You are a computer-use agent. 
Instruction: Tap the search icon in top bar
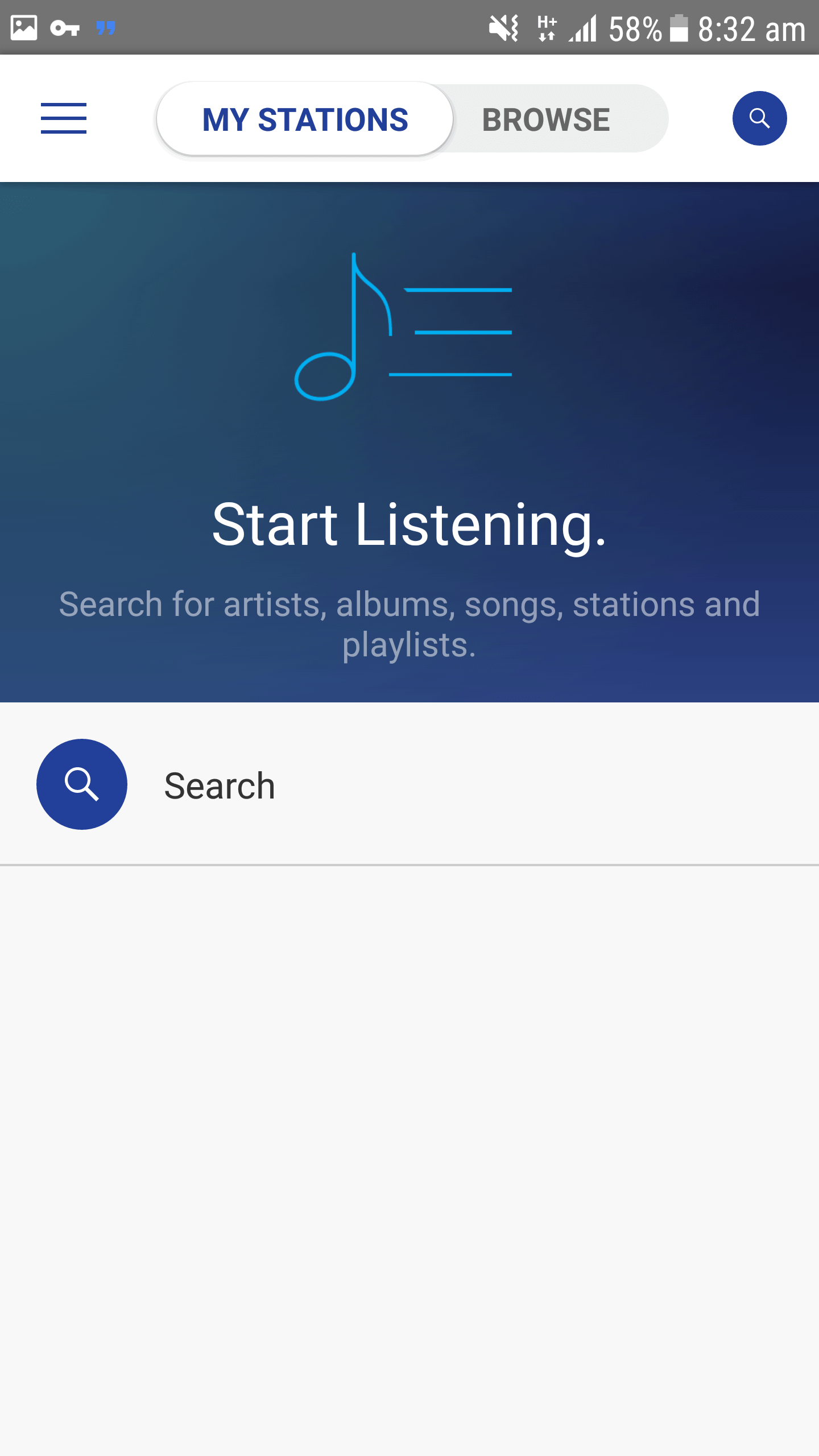point(759,118)
